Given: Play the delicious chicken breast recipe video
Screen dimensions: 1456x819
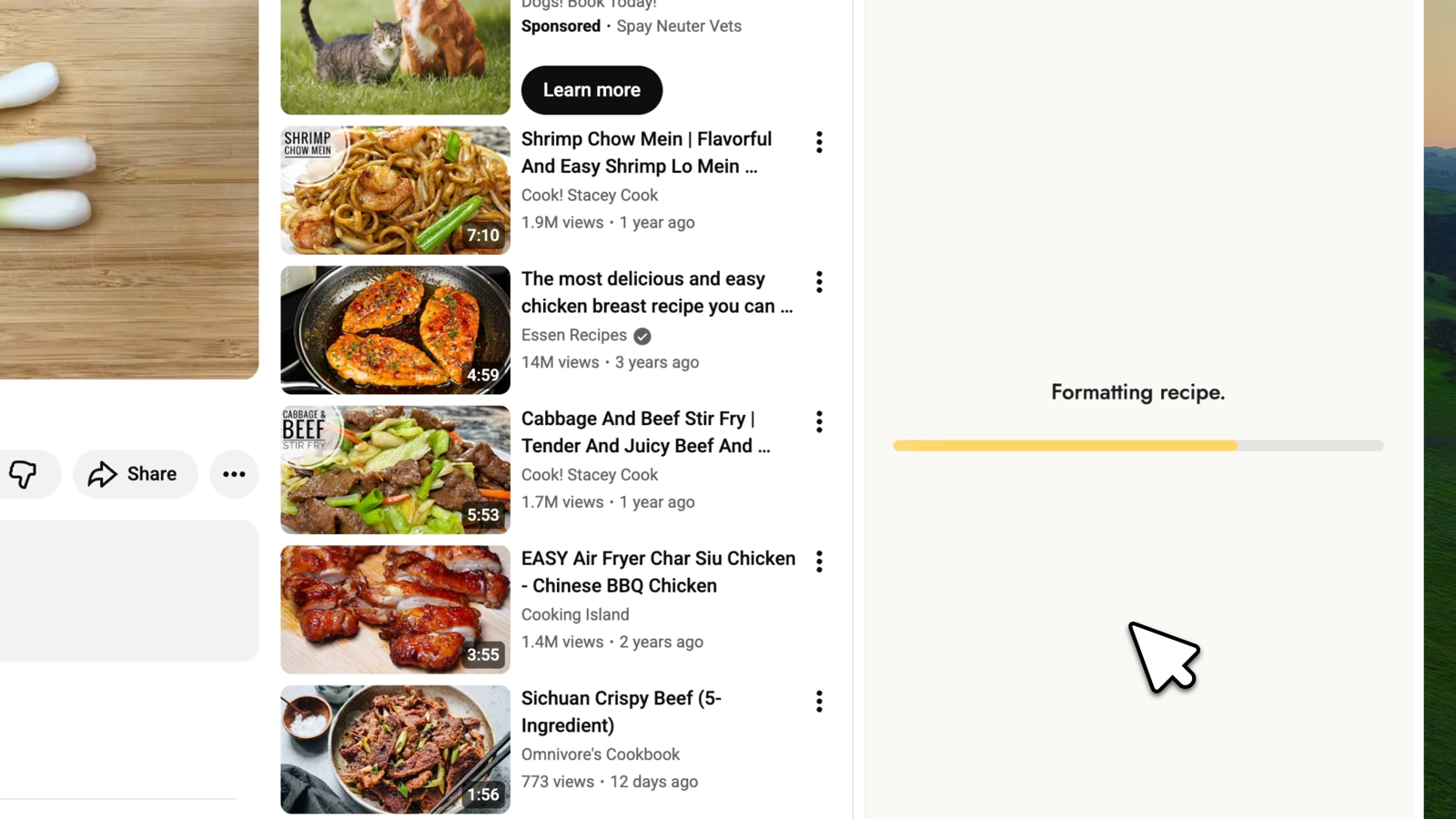Looking at the screenshot, I should tap(395, 329).
